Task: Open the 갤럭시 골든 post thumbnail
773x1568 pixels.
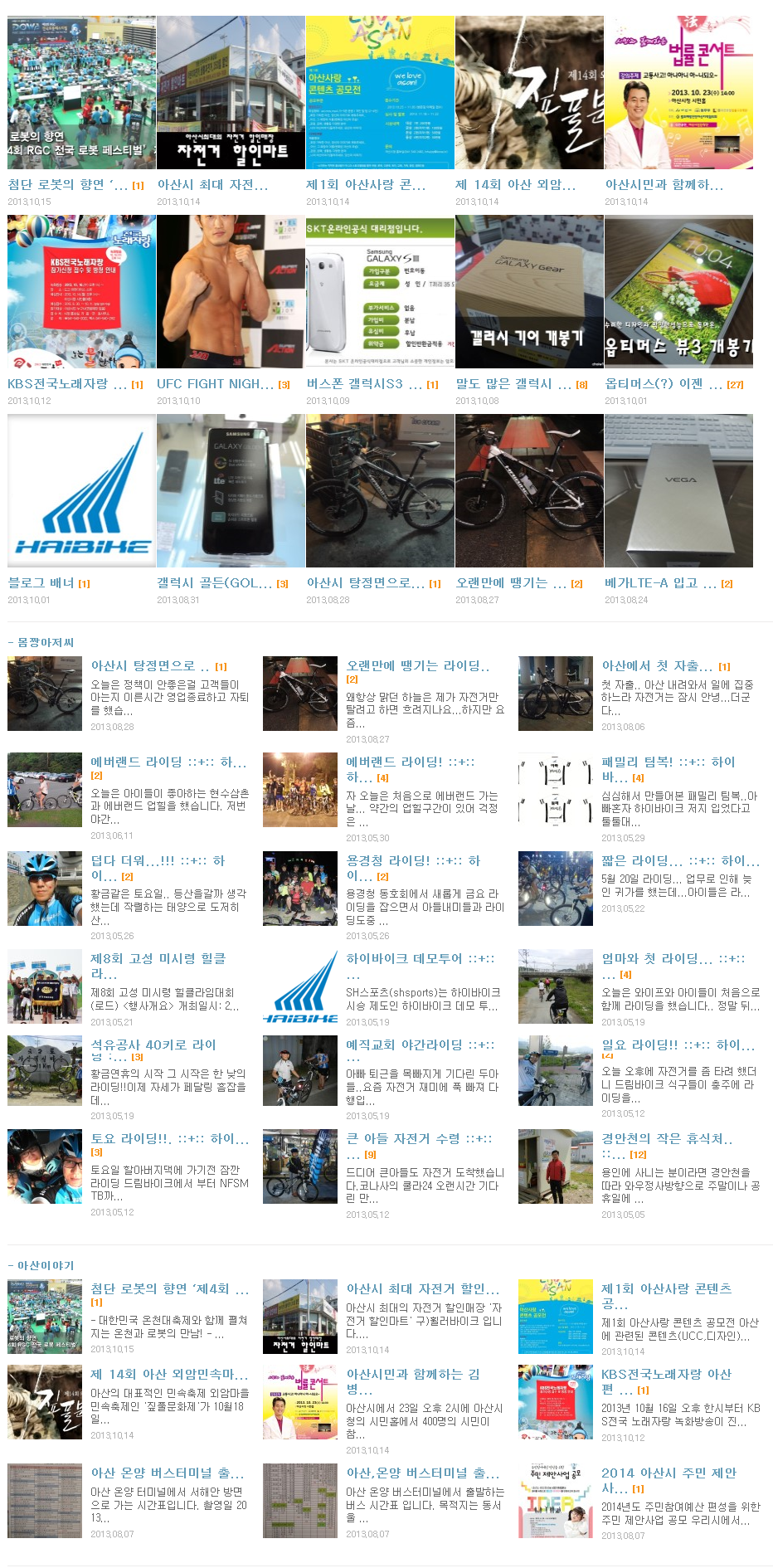Action: (x=231, y=490)
